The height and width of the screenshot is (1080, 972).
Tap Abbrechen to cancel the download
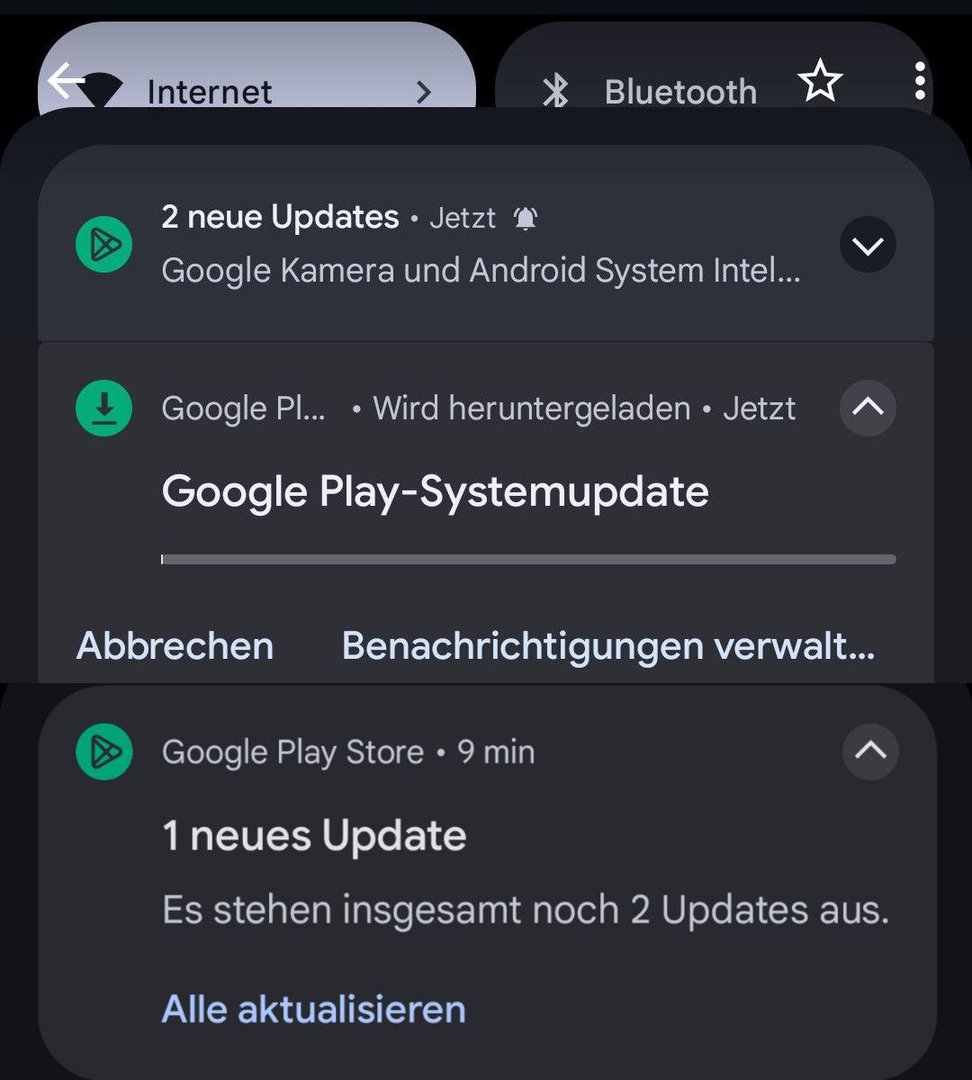pyautogui.click(x=175, y=646)
